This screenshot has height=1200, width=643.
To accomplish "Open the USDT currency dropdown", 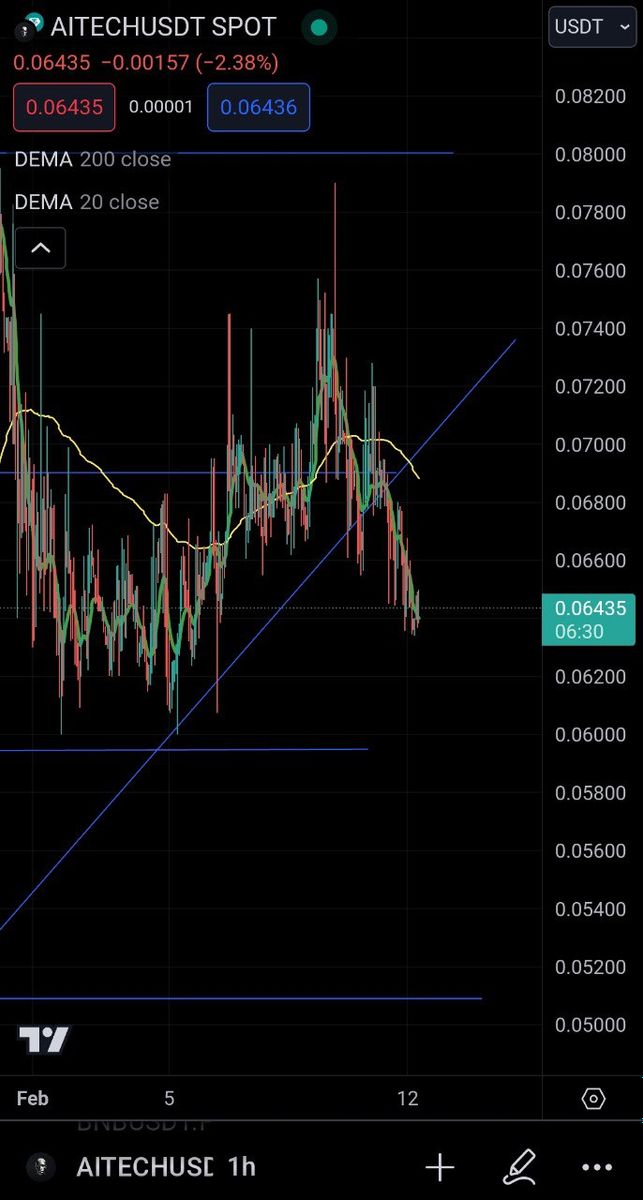I will [591, 27].
